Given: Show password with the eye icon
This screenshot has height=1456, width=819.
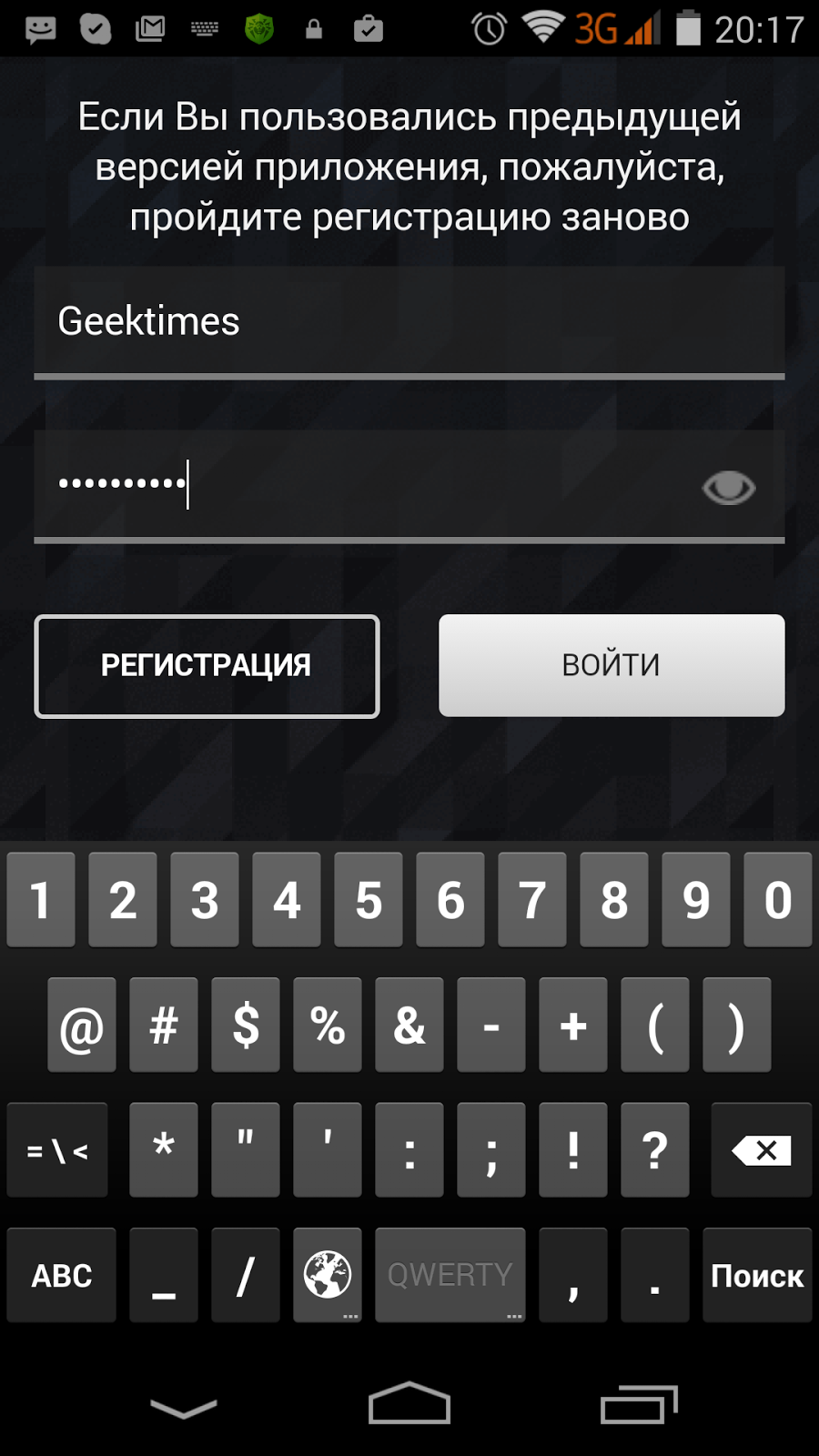Looking at the screenshot, I should point(728,488).
